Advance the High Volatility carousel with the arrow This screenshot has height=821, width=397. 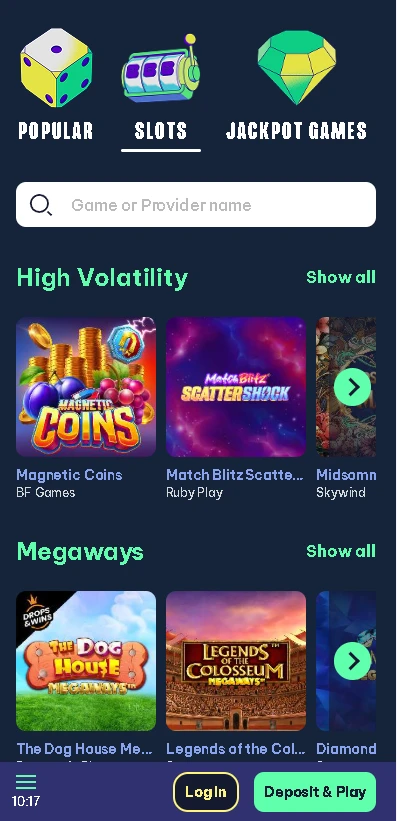point(352,387)
